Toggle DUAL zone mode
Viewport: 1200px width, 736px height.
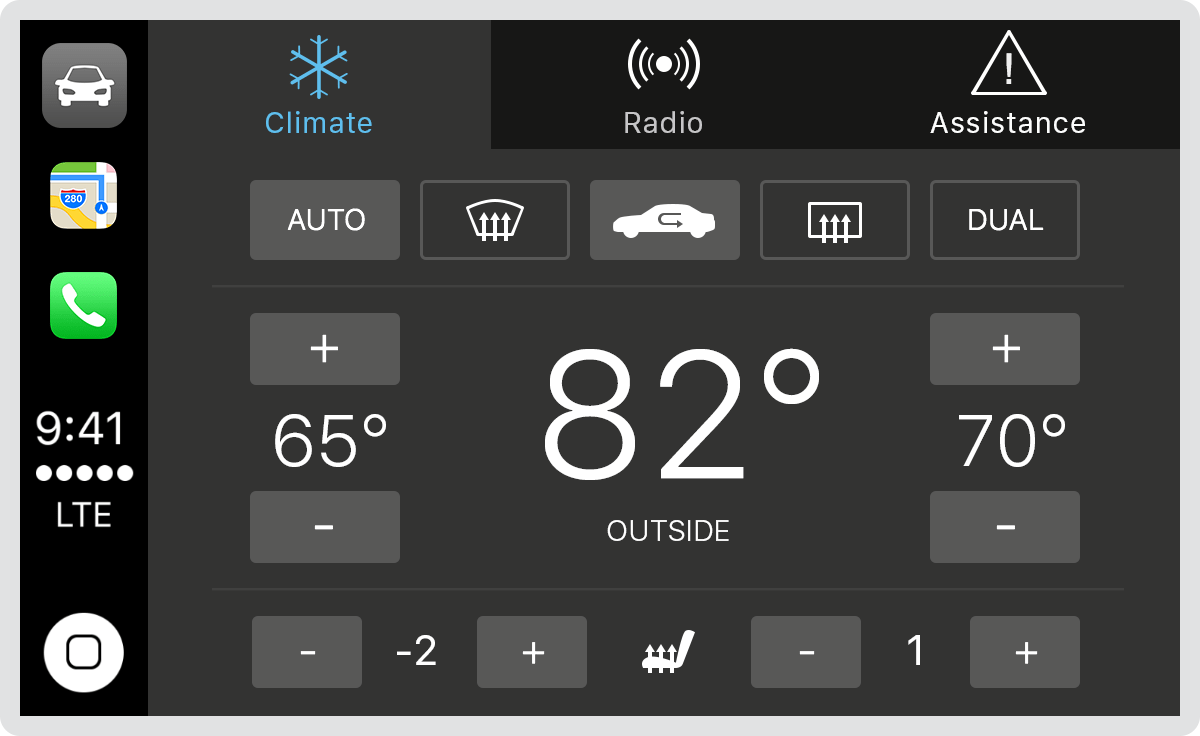[1005, 220]
